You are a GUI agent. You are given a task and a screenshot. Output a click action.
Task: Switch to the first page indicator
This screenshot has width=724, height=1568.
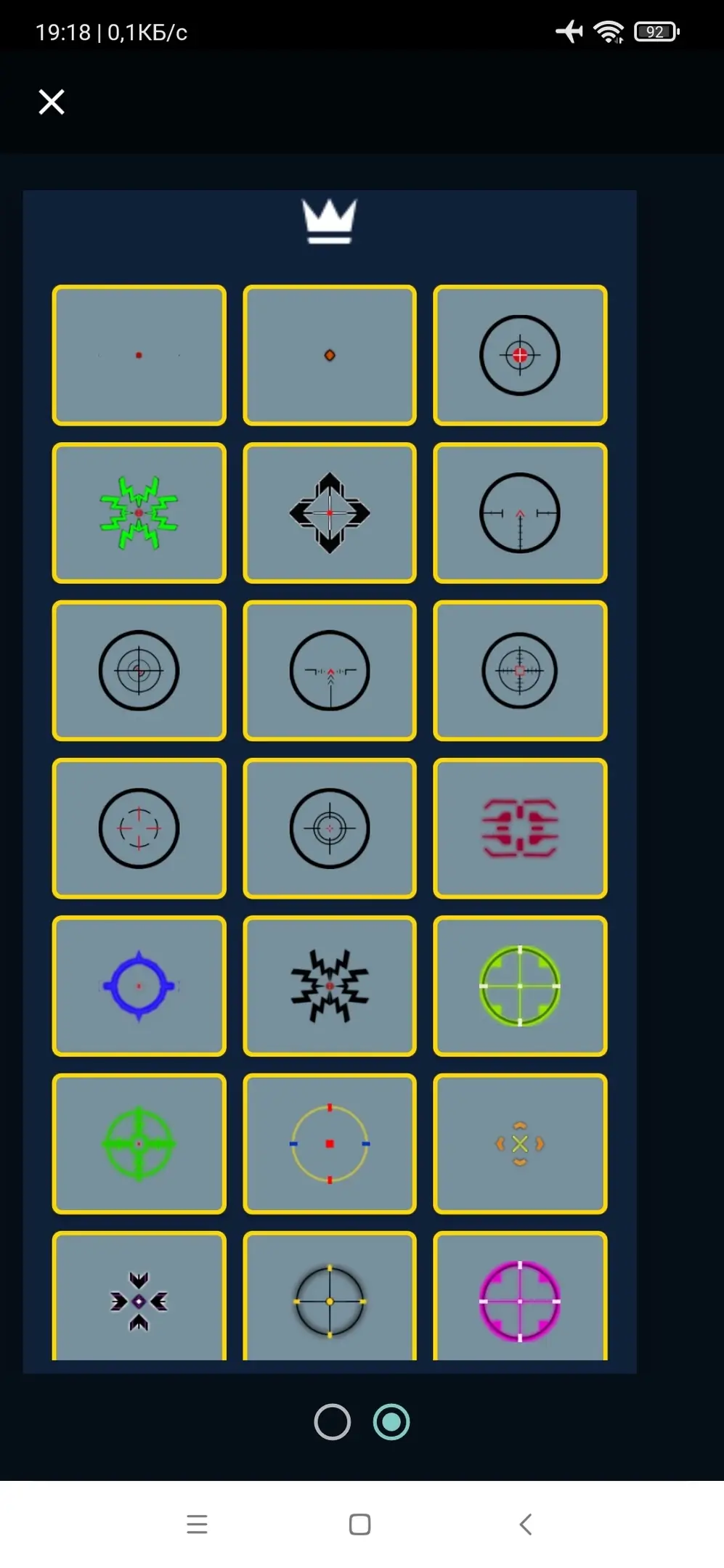[333, 1422]
